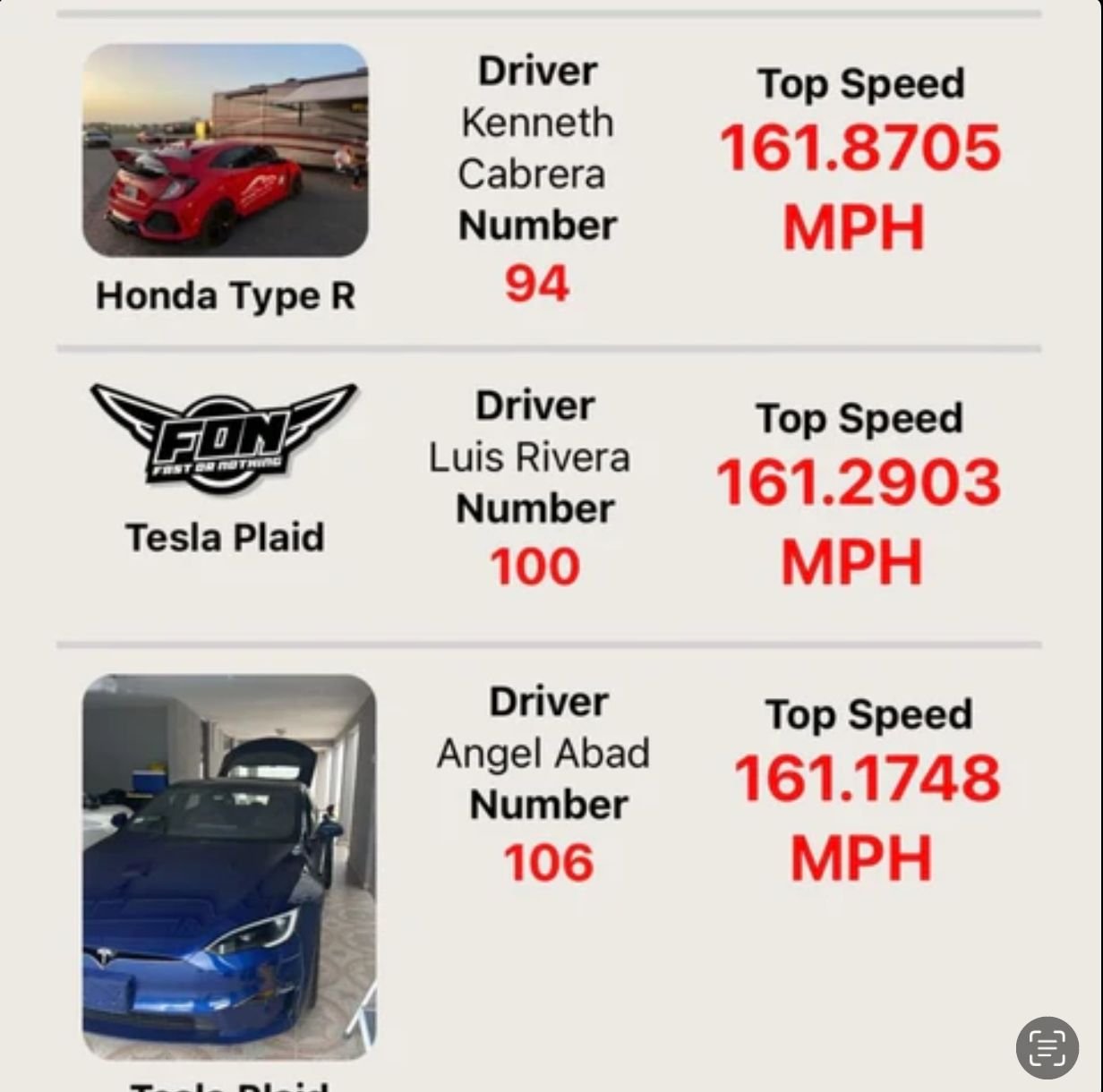Tap the Live Text scan icon

pyautogui.click(x=1047, y=1046)
